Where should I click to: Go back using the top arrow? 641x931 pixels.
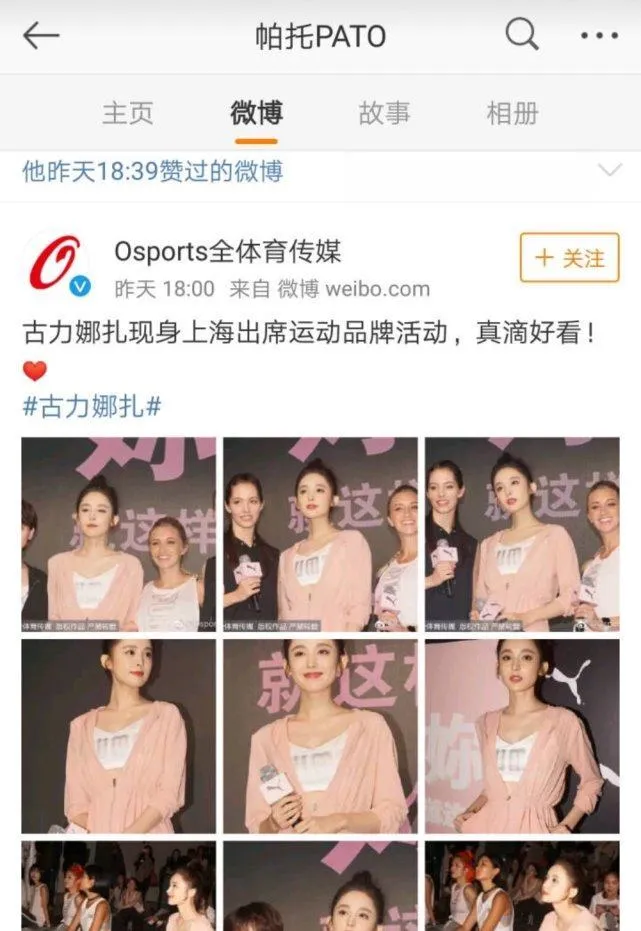coord(41,36)
